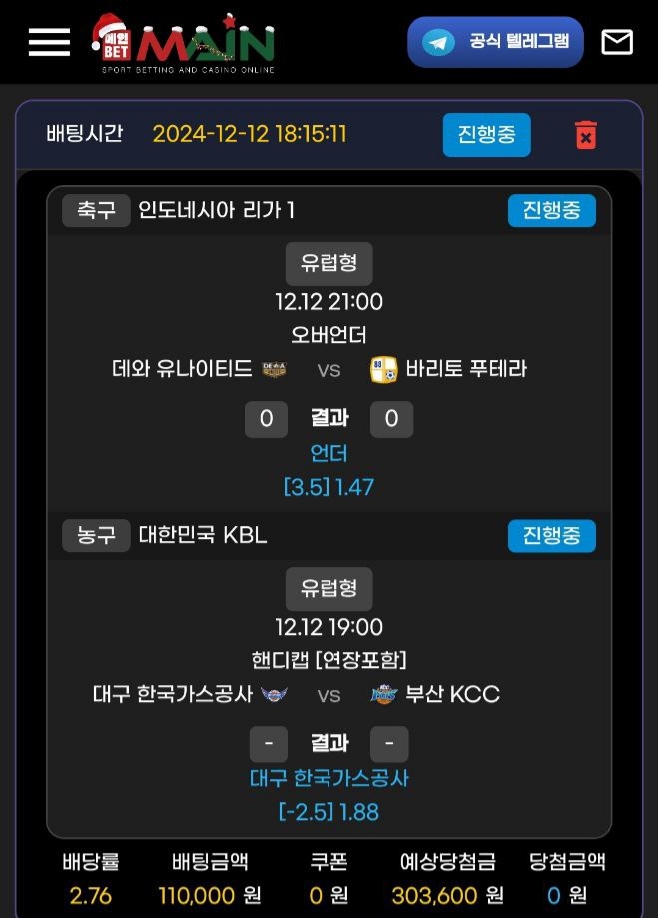Open the messages envelope icon

pyautogui.click(x=617, y=41)
